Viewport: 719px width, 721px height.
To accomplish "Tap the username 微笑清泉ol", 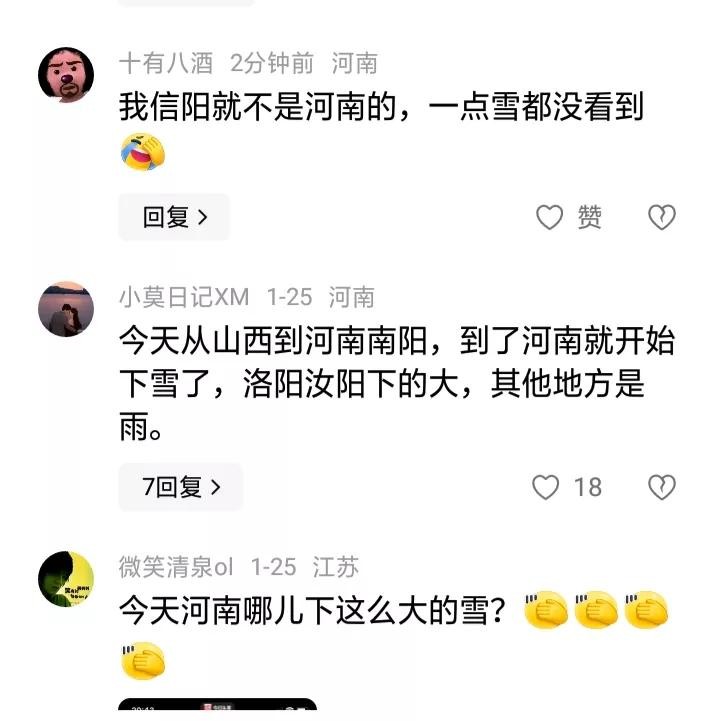I will pyautogui.click(x=176, y=567).
